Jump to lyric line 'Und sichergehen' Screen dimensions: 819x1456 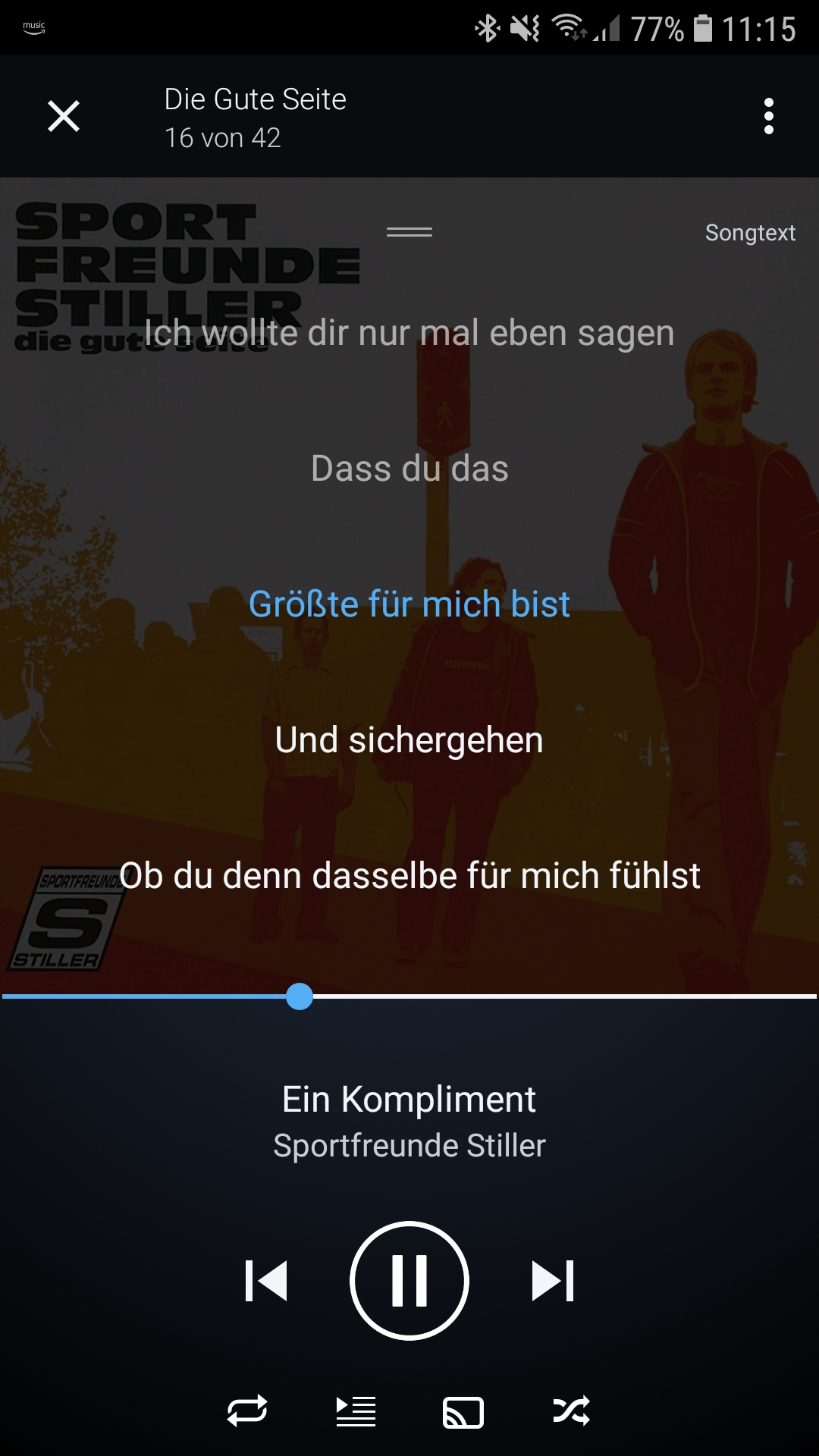[409, 740]
